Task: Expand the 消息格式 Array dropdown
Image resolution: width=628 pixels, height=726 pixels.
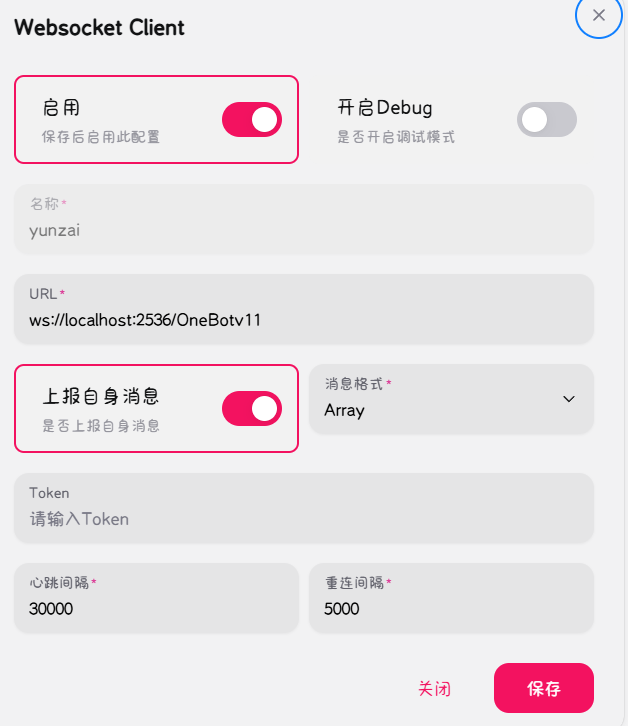Action: point(451,399)
